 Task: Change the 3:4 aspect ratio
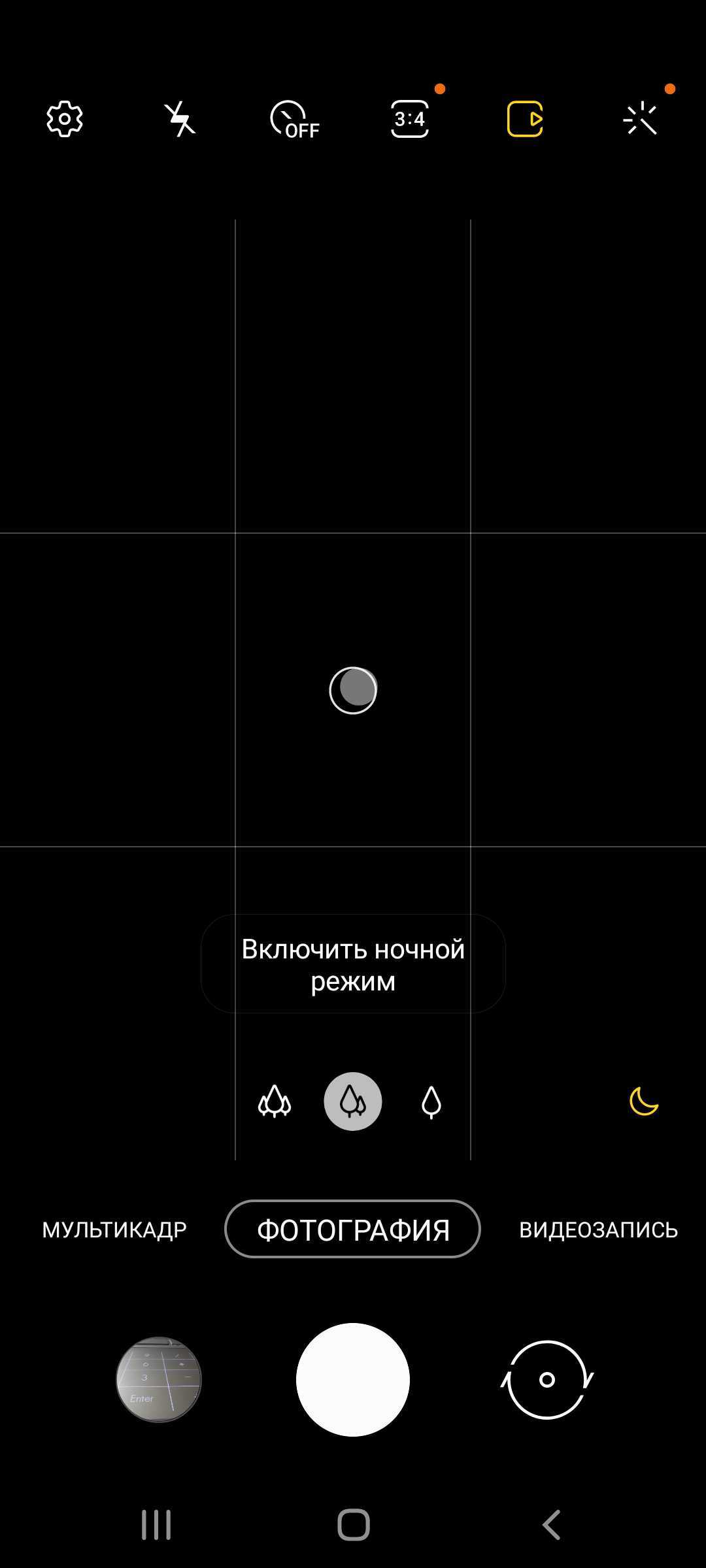pyautogui.click(x=410, y=119)
